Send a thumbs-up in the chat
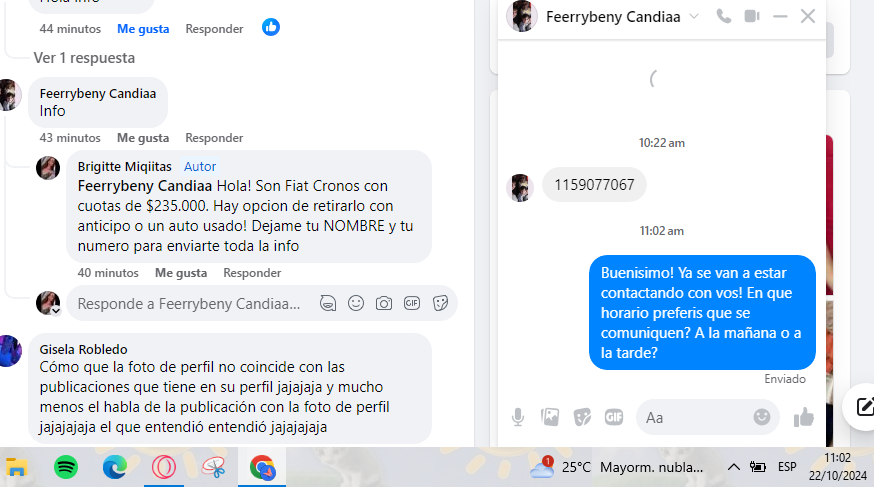The width and height of the screenshot is (874, 487). tap(803, 417)
